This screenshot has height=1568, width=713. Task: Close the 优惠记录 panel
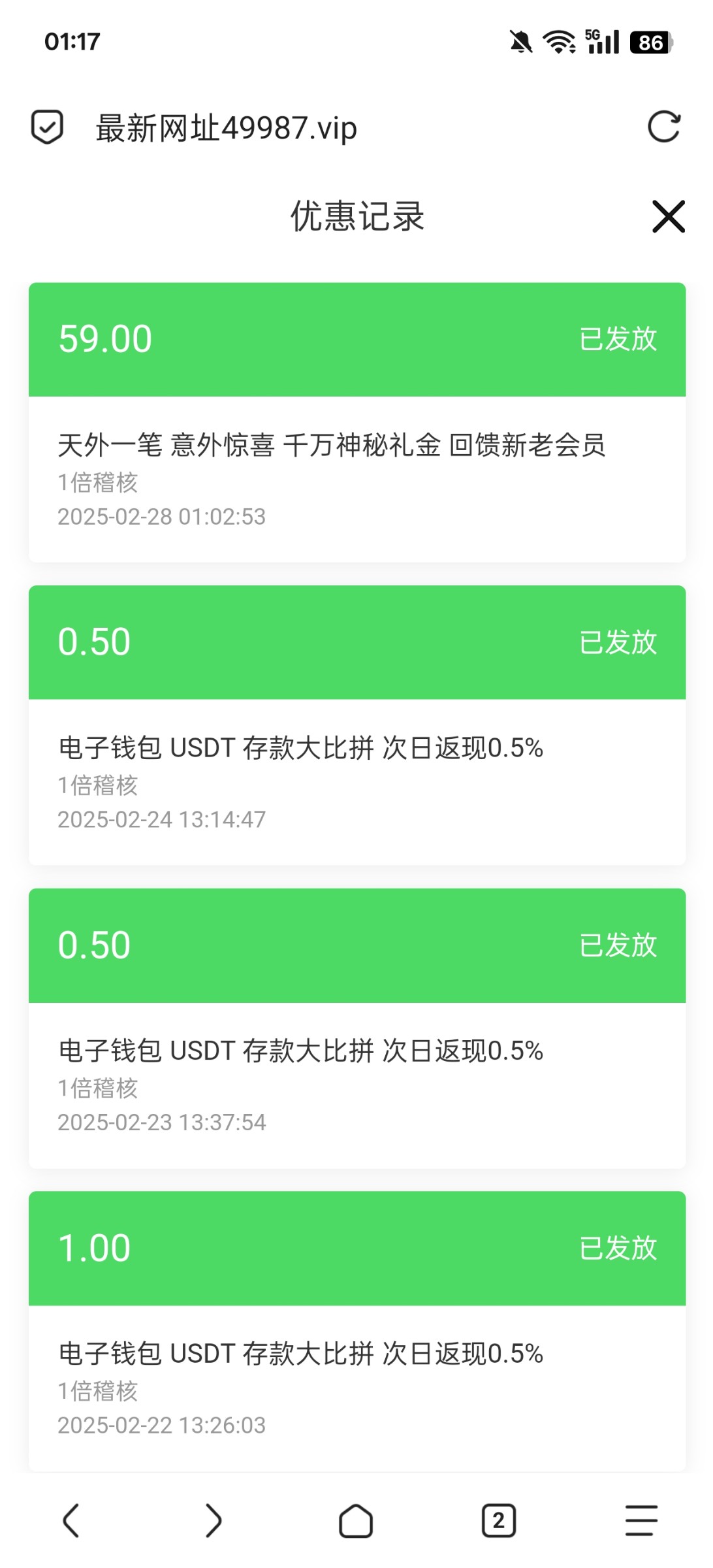pyautogui.click(x=668, y=217)
